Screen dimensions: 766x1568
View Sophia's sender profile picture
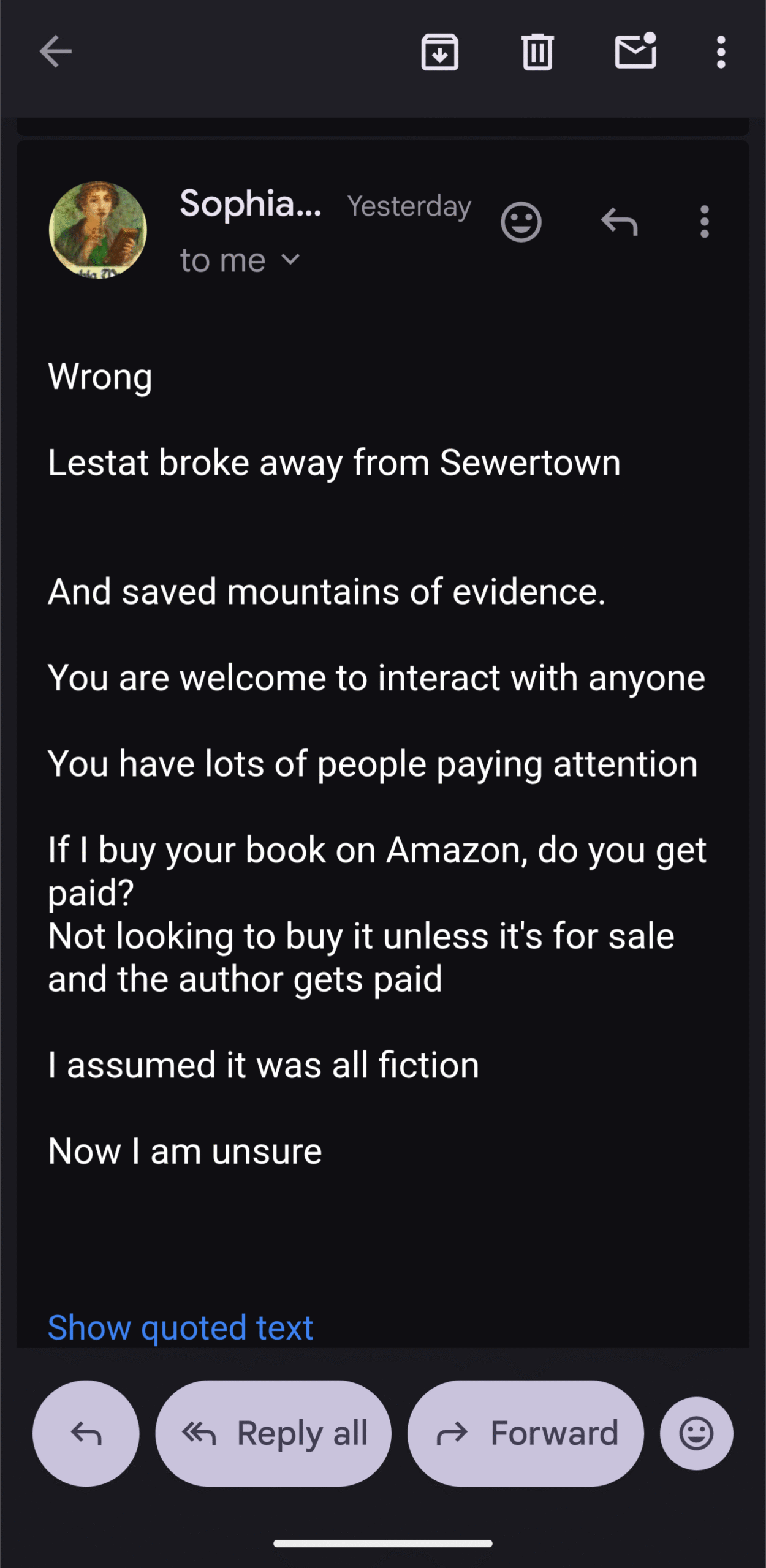point(98,230)
